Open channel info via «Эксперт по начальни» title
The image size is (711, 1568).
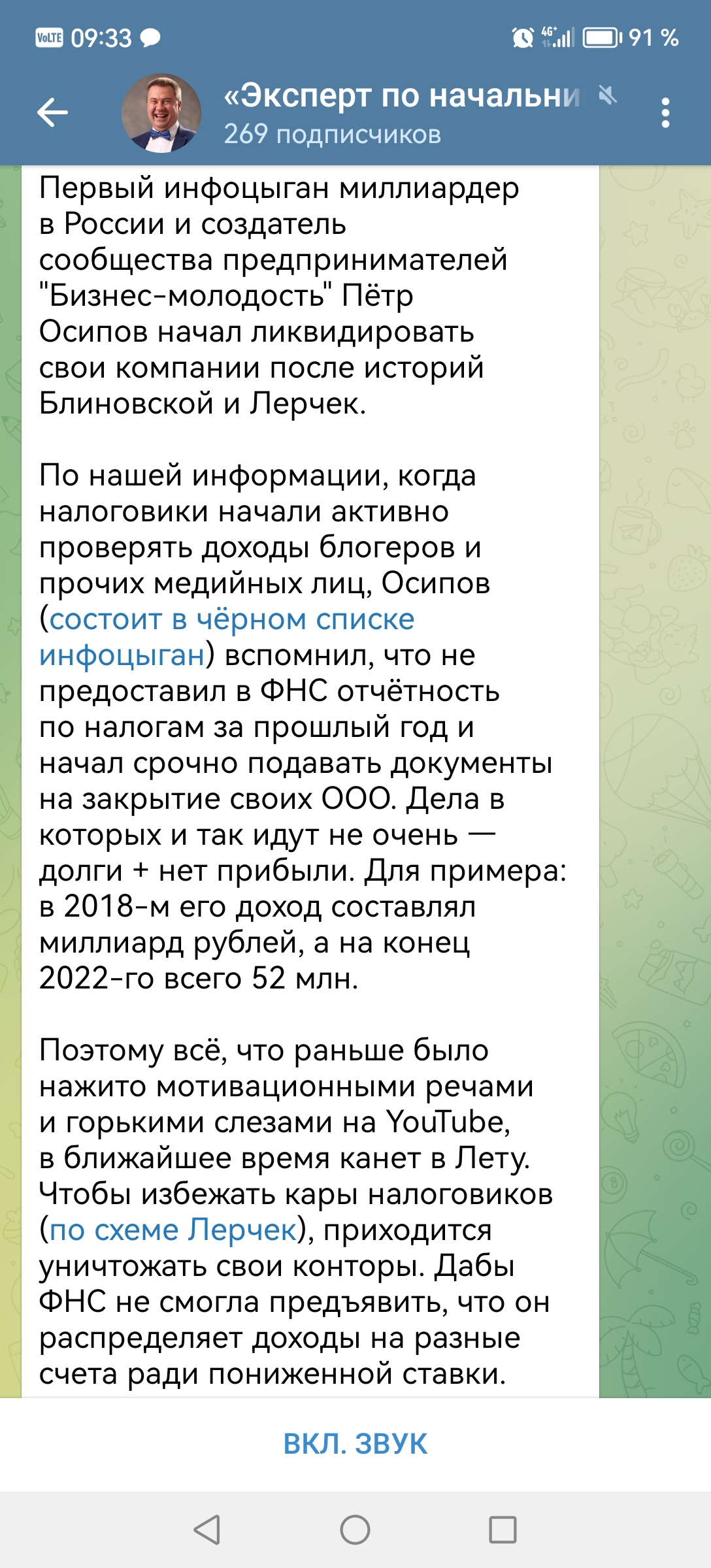[401, 96]
